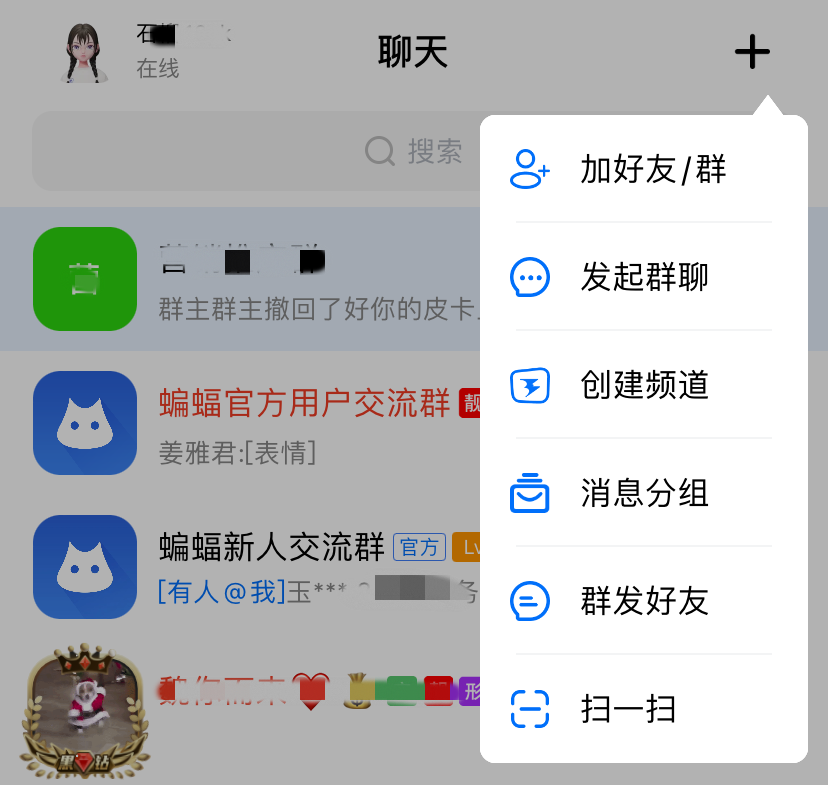Choose 发起群聊 to start a group chat
Image resolution: width=828 pixels, height=785 pixels.
(x=643, y=277)
